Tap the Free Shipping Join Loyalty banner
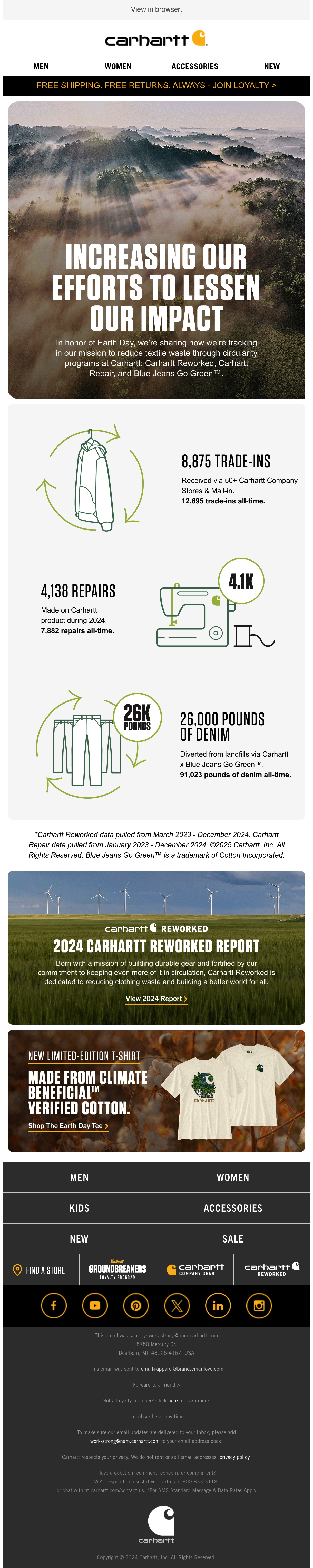The image size is (313, 1568). pyautogui.click(x=156, y=85)
